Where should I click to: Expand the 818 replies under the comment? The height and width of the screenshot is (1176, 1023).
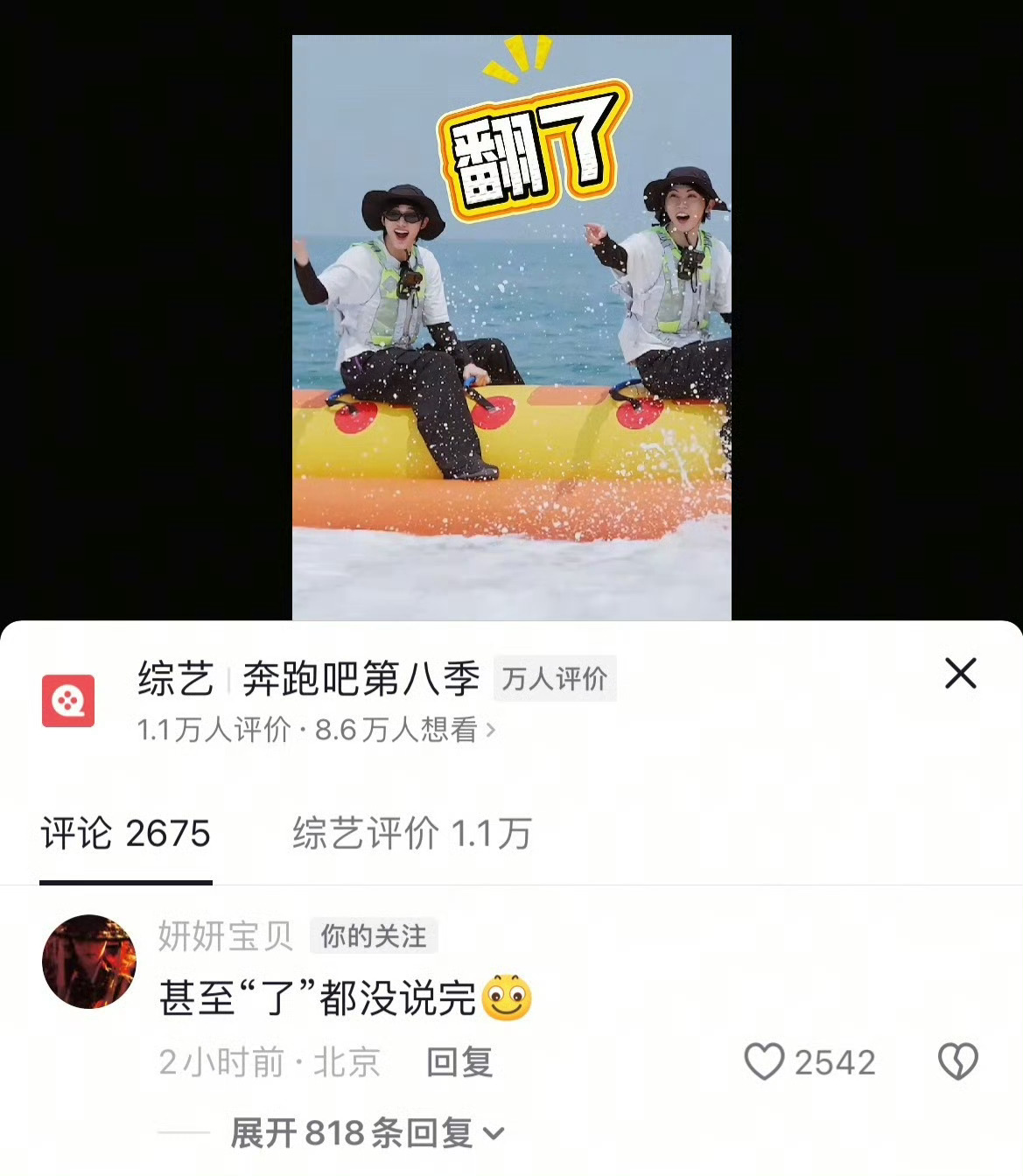pyautogui.click(x=346, y=1131)
